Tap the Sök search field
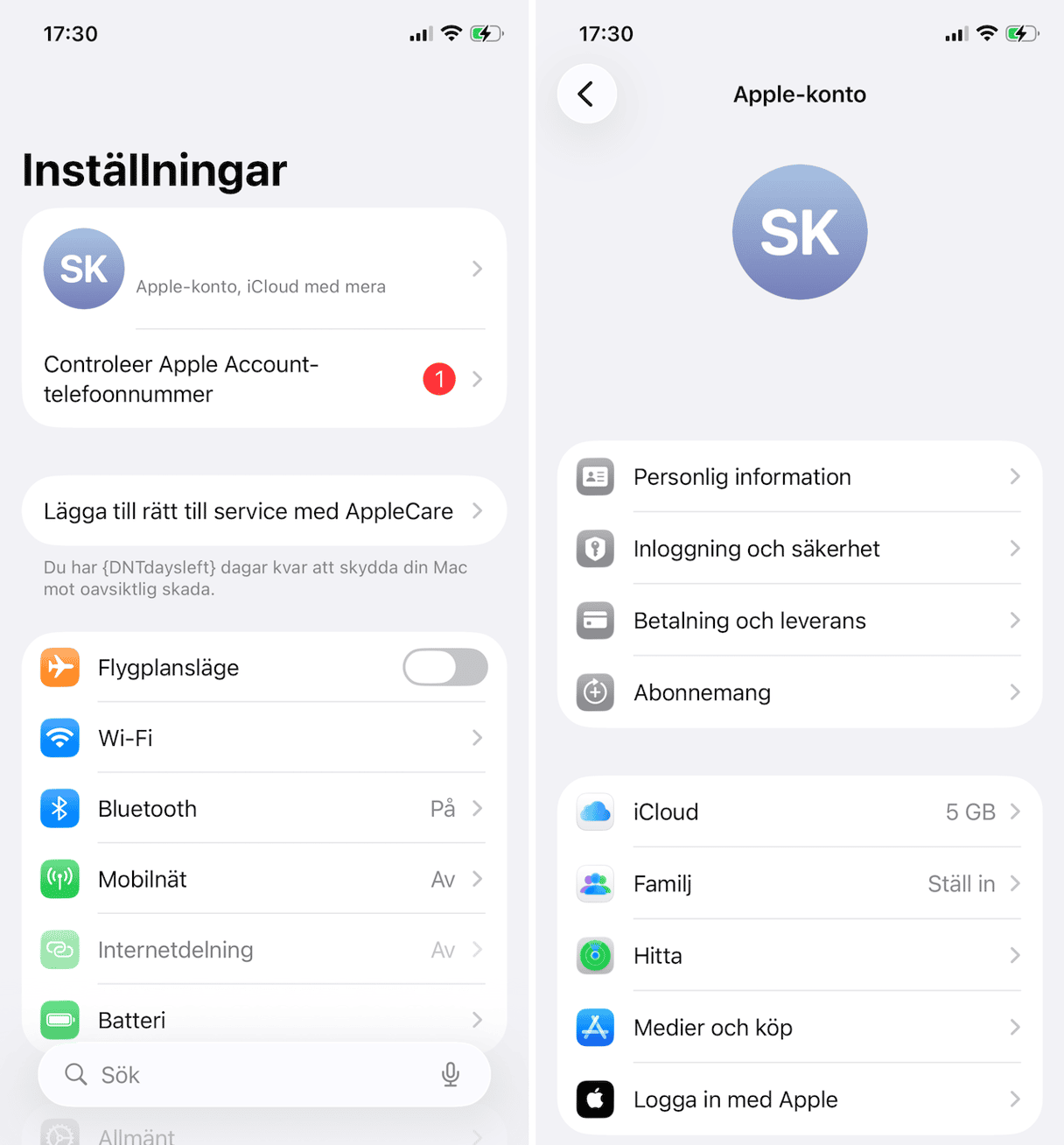Image resolution: width=1064 pixels, height=1145 pixels. coord(254,1075)
